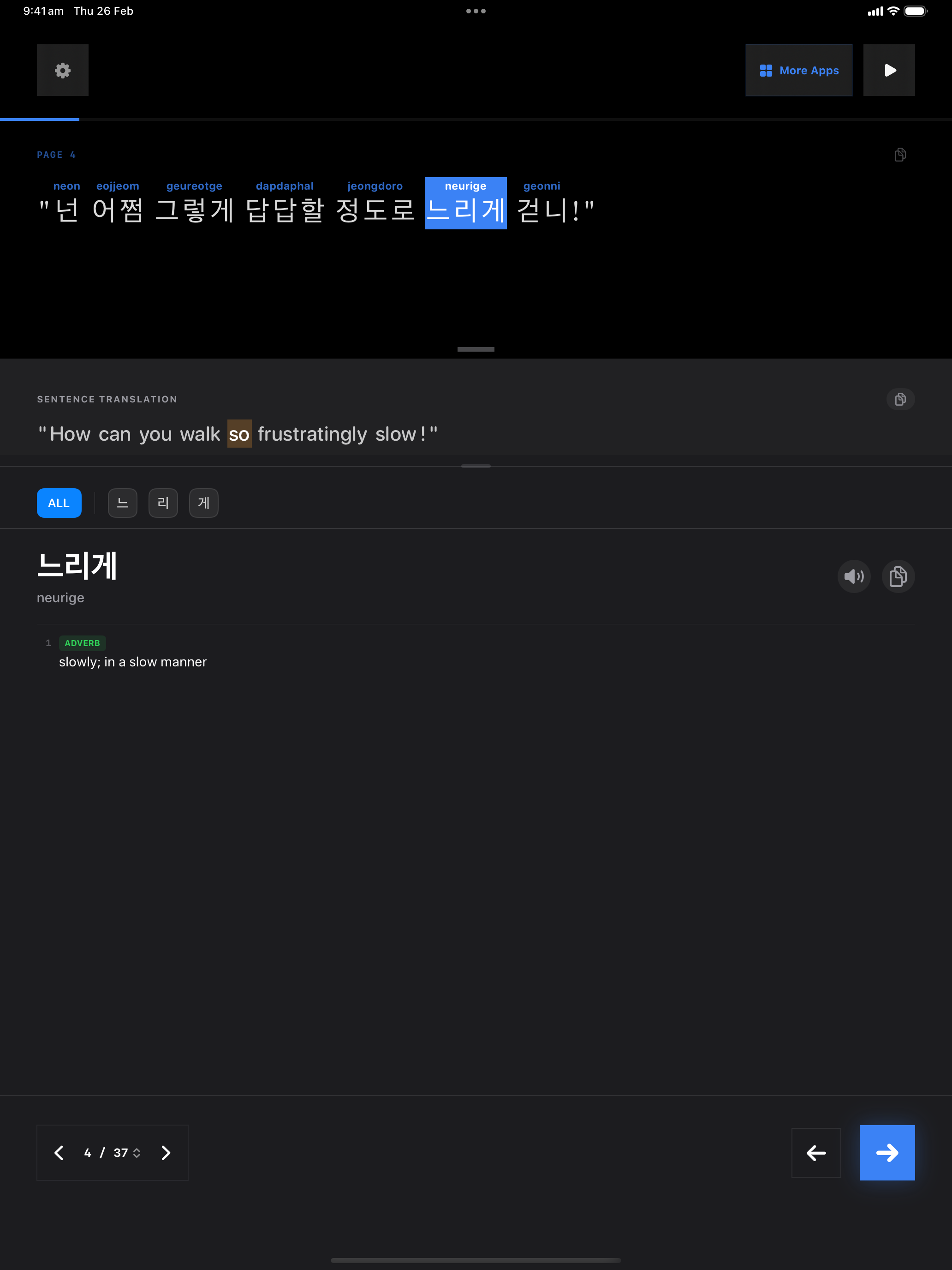The width and height of the screenshot is (952, 1270).
Task: Show details for syllable 느
Action: pos(122,503)
